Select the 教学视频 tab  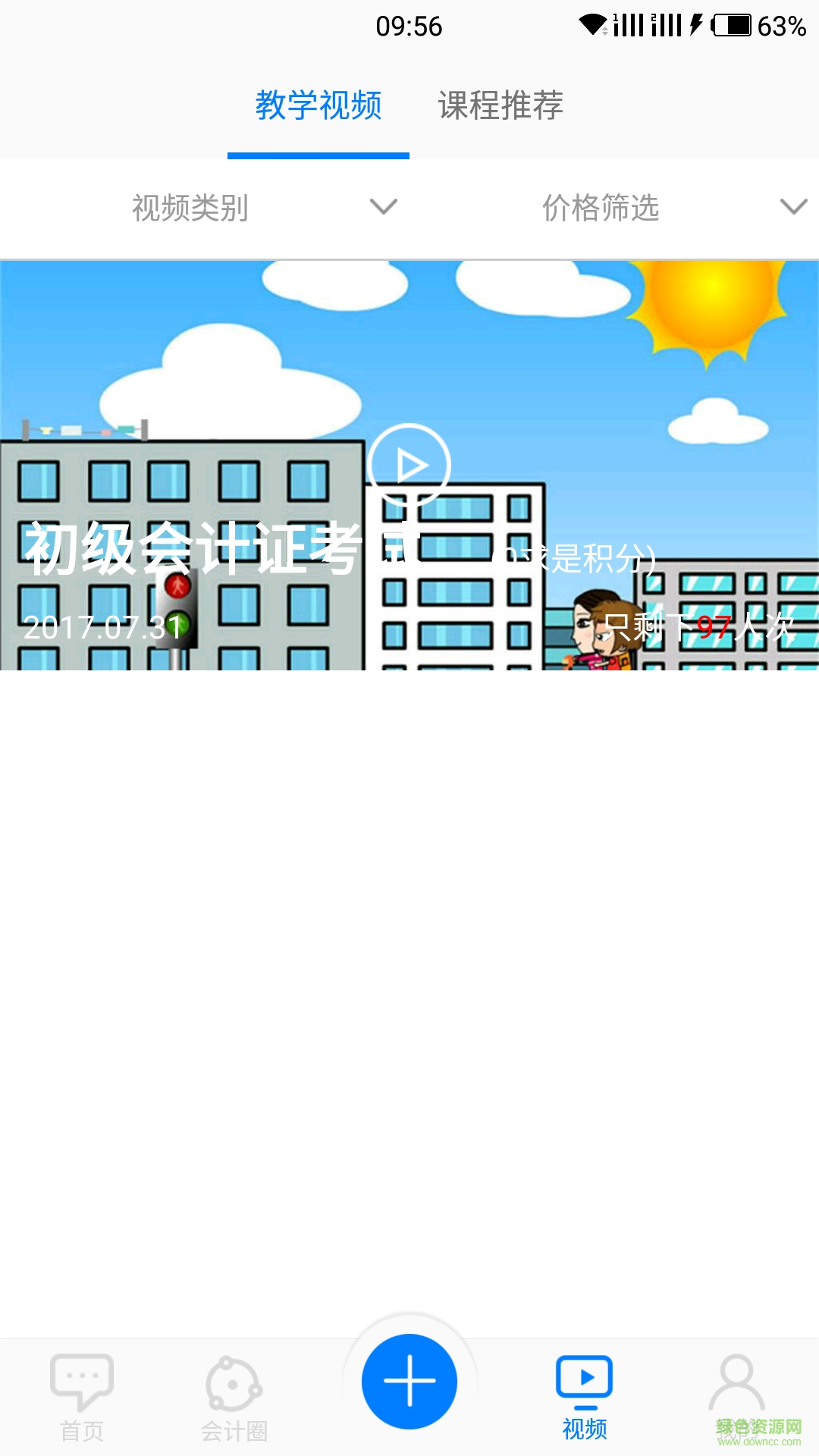coord(319,106)
